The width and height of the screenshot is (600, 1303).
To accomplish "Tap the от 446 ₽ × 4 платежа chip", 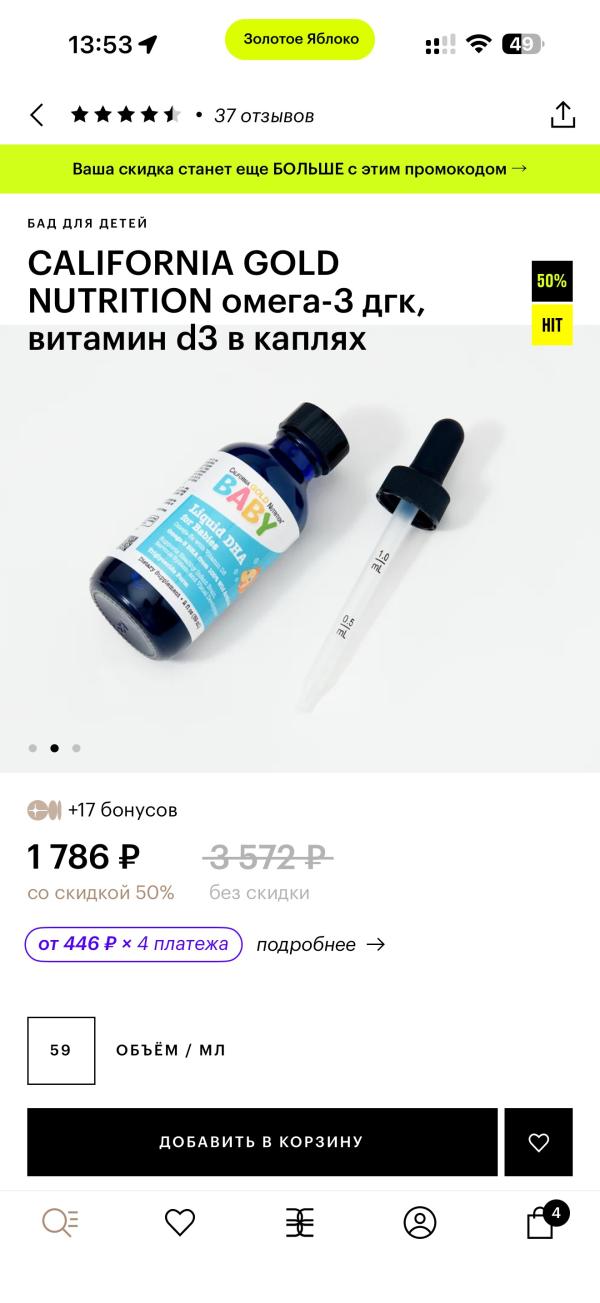I will 133,944.
